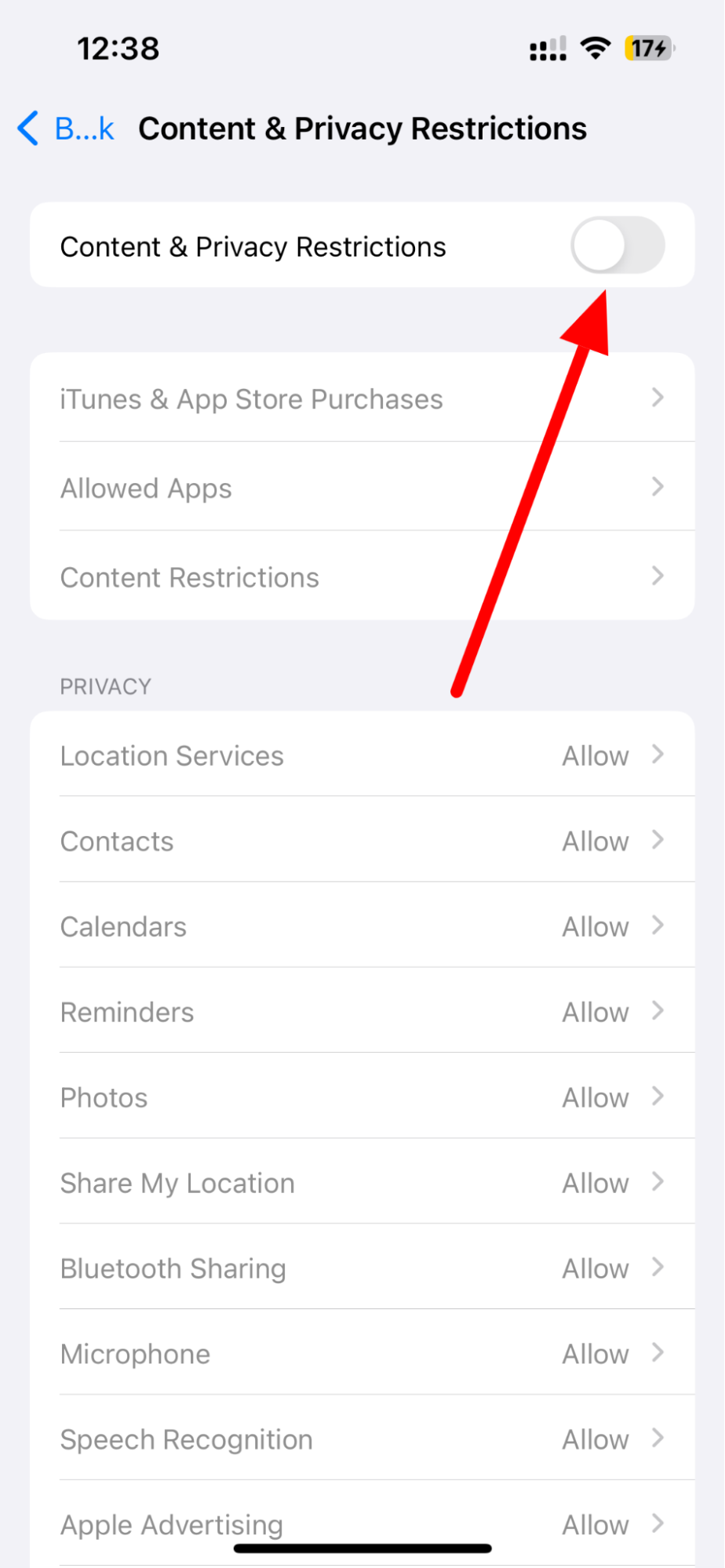
Task: Tap the home indicator bar
Action: 362,1543
